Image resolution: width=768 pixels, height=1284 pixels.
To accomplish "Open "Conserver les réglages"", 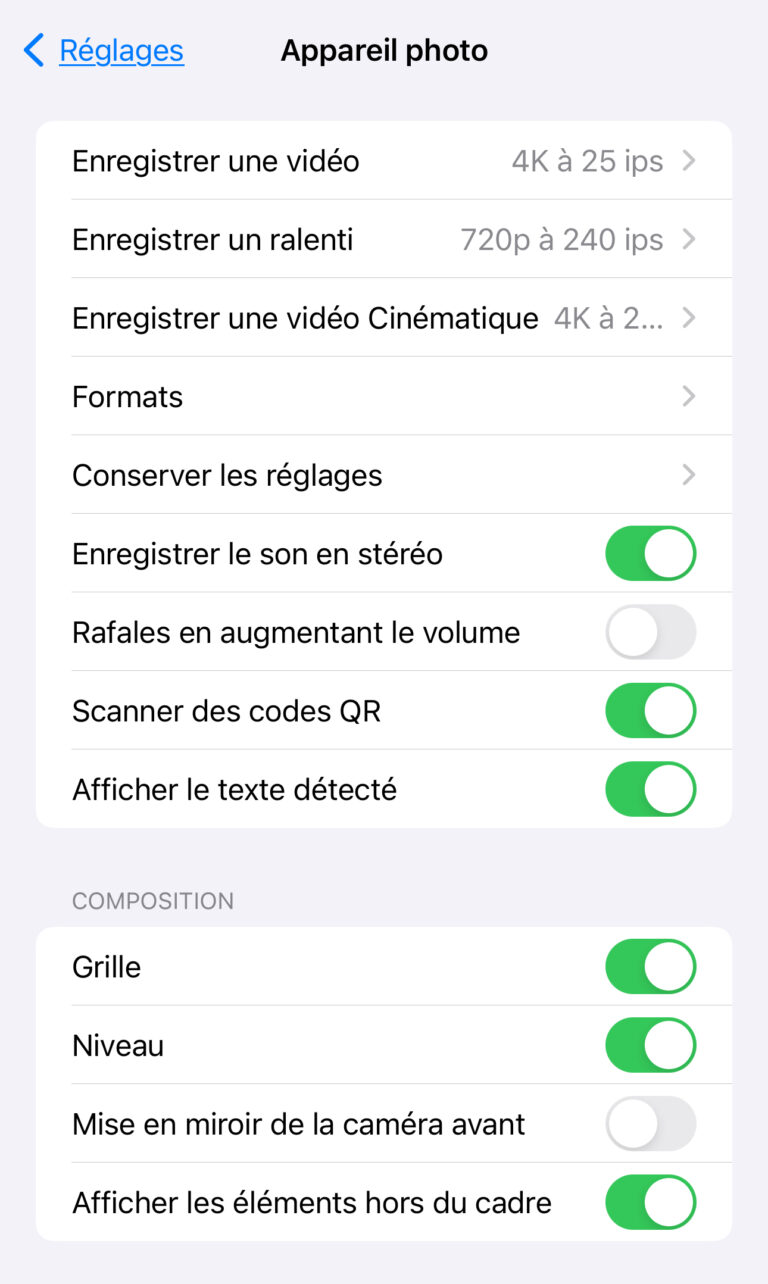I will [384, 475].
